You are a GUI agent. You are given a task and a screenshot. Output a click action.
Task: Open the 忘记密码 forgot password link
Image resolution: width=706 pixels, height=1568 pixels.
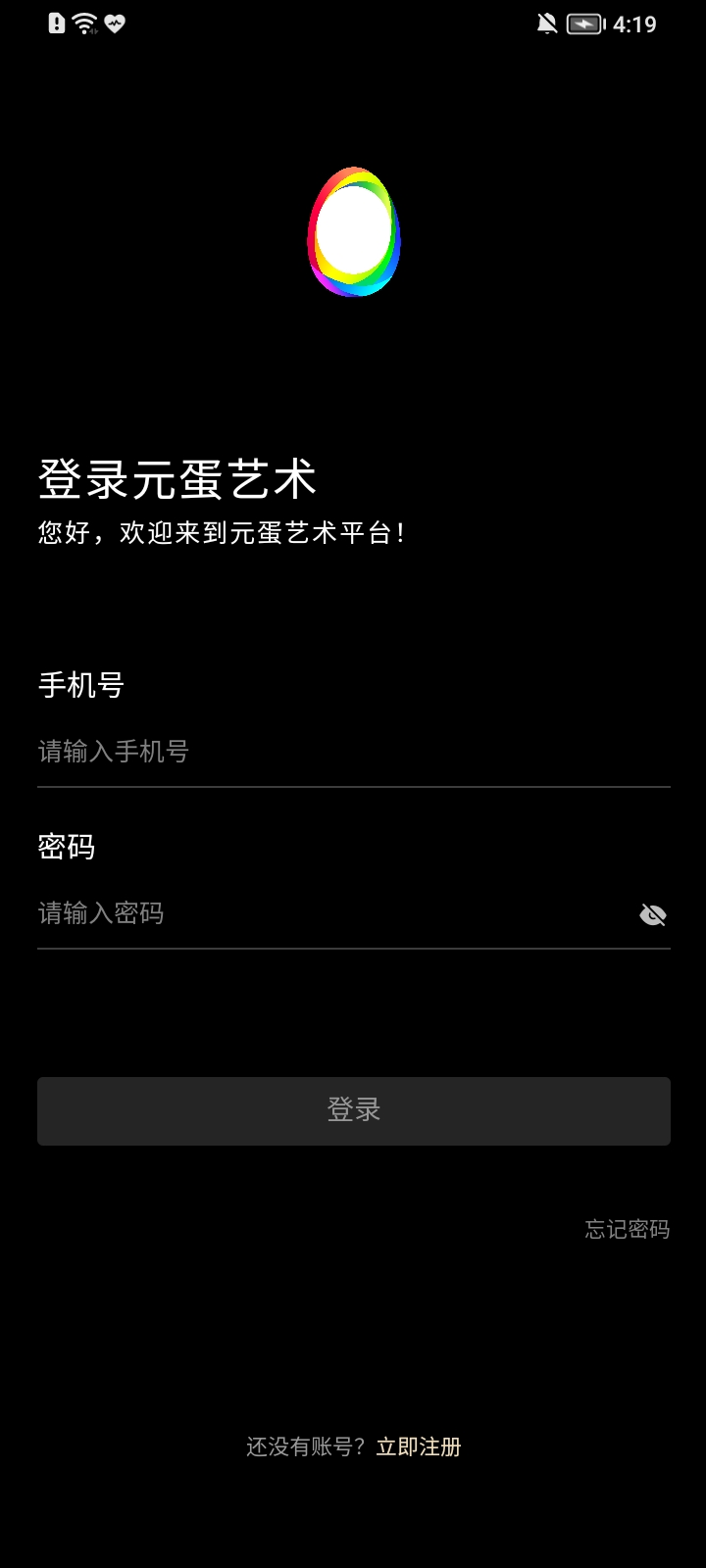pos(628,1229)
